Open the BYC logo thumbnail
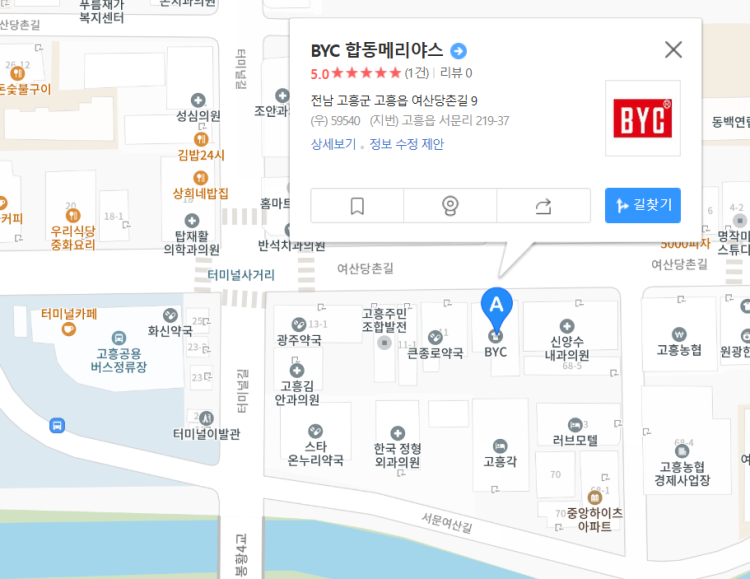This screenshot has width=750, height=579. 642,118
